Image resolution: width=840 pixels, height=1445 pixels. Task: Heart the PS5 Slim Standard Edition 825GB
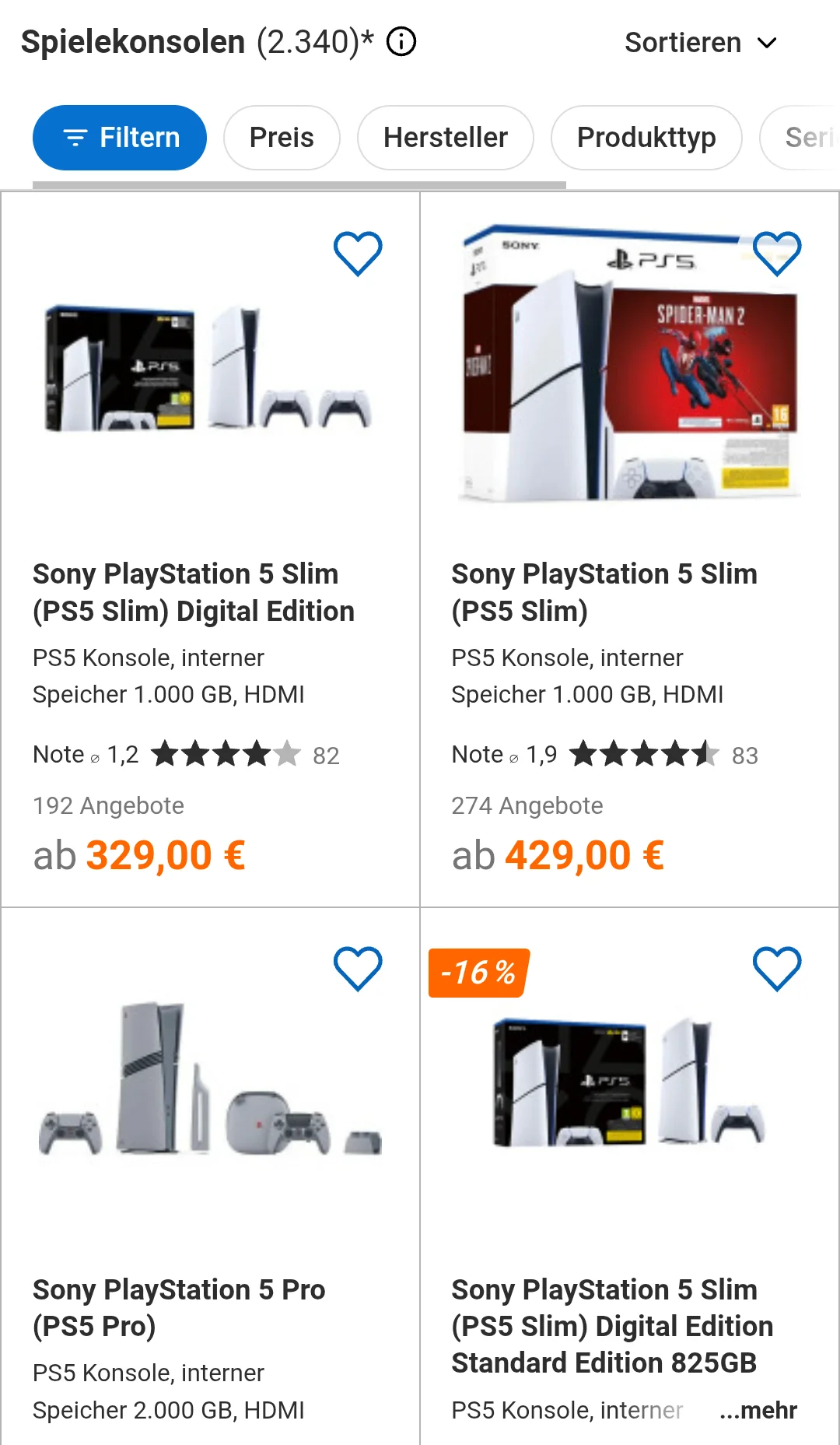tap(777, 969)
